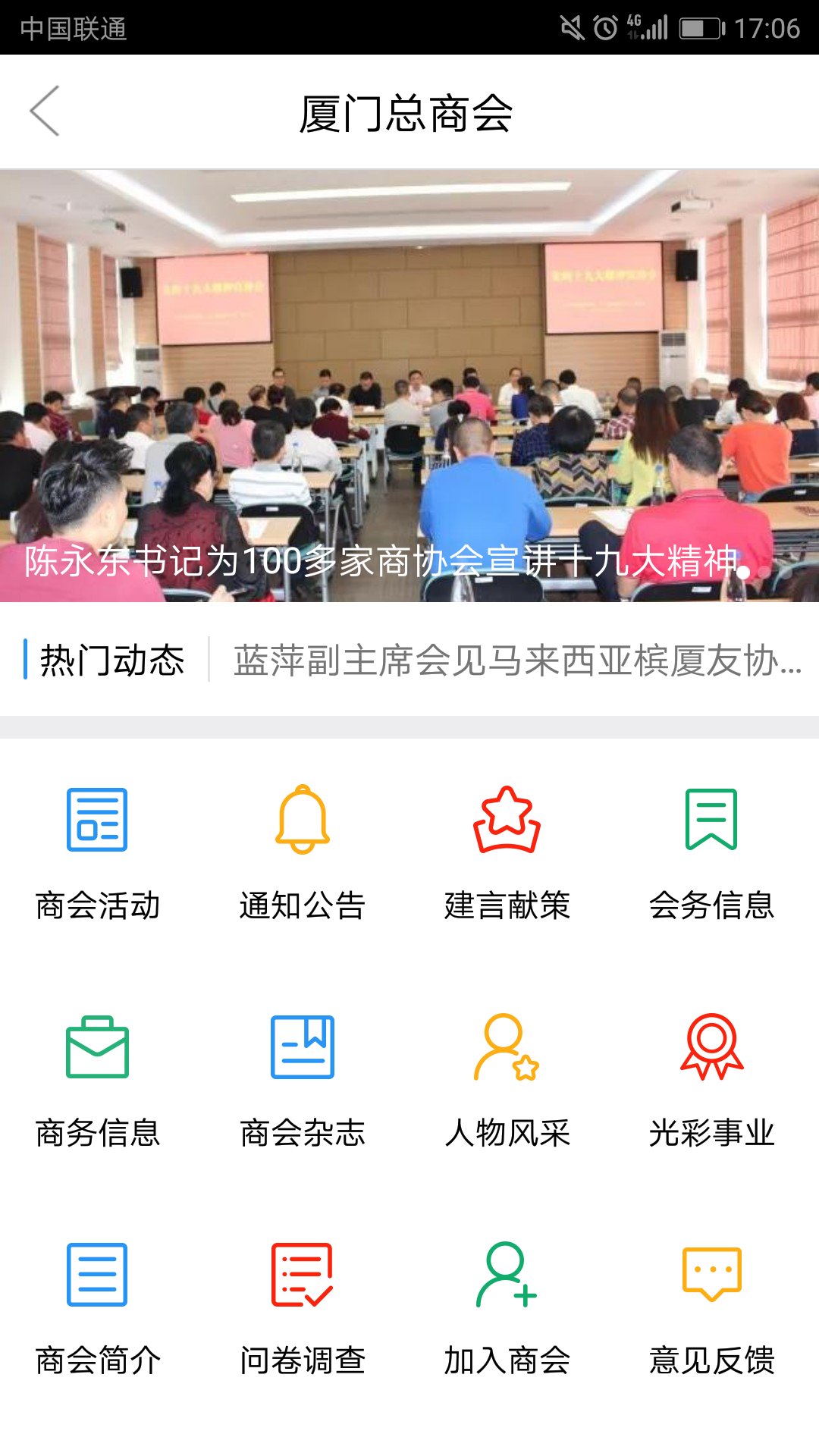
Task: Open 光彩事业
Action: 712,1081
